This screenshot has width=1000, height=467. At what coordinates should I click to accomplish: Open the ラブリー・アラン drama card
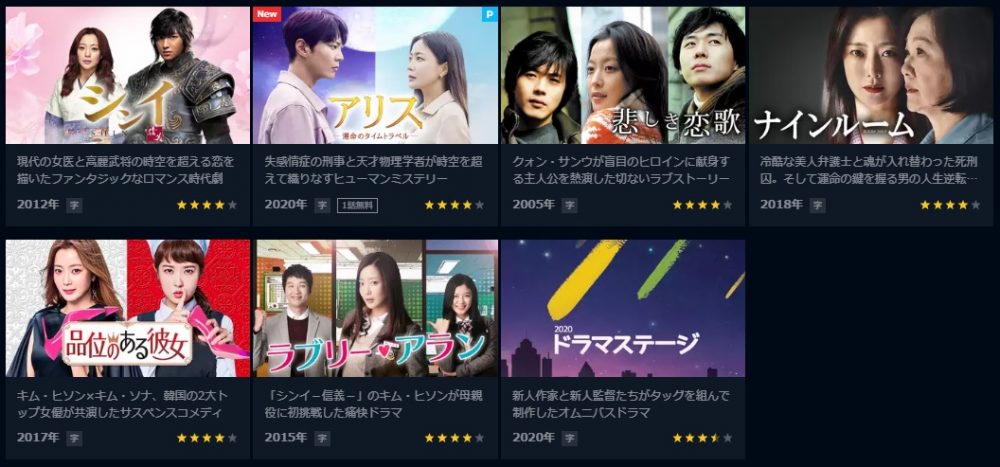[x=375, y=308]
